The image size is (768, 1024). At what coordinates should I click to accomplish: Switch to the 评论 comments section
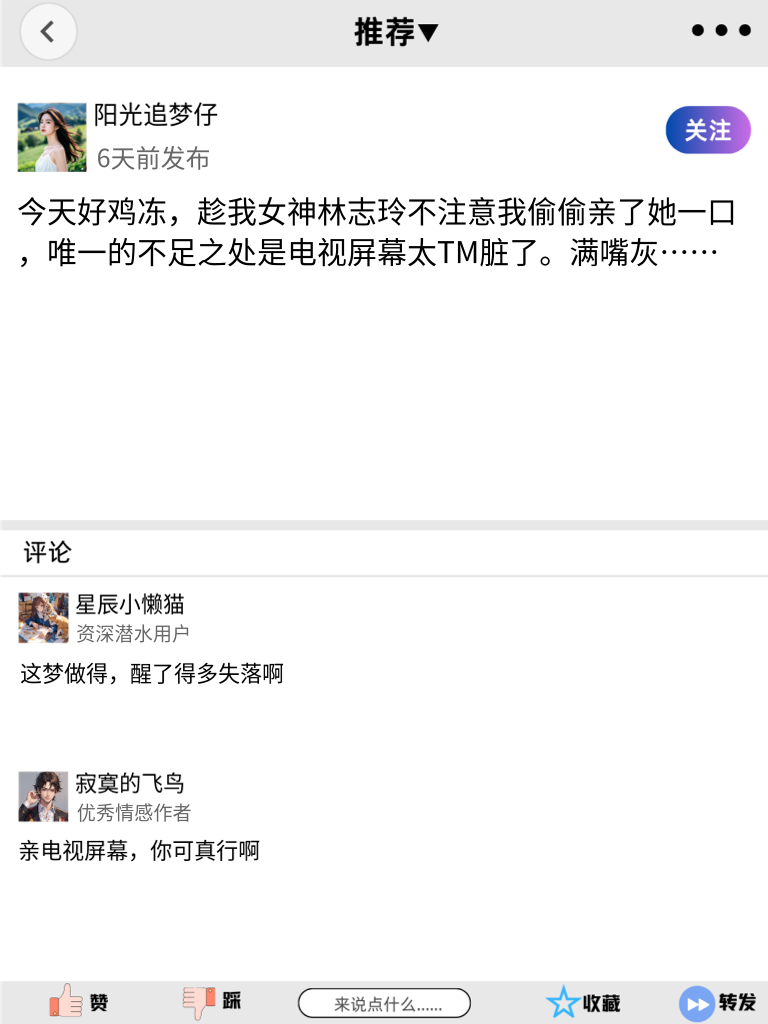[x=39, y=552]
